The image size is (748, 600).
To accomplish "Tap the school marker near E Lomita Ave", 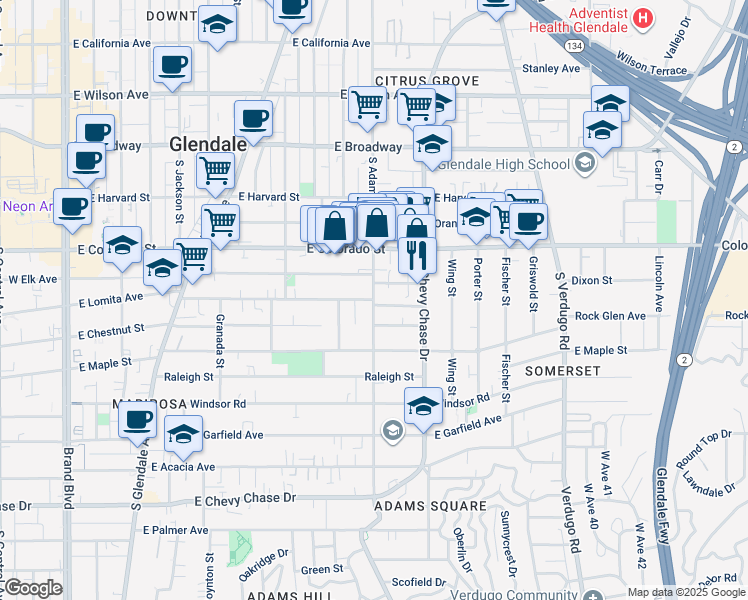I will click(163, 270).
